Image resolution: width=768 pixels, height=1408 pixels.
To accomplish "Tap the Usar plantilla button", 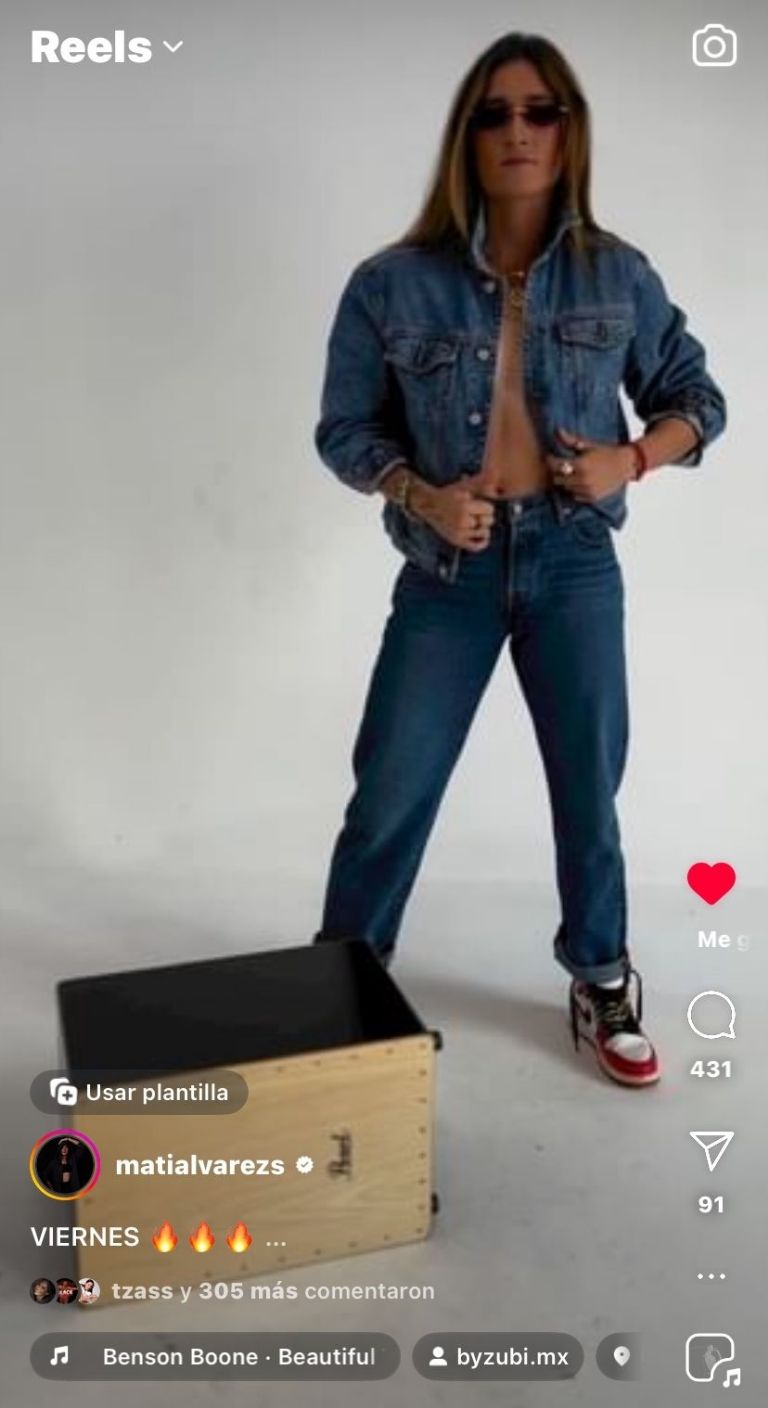I will (139, 1092).
